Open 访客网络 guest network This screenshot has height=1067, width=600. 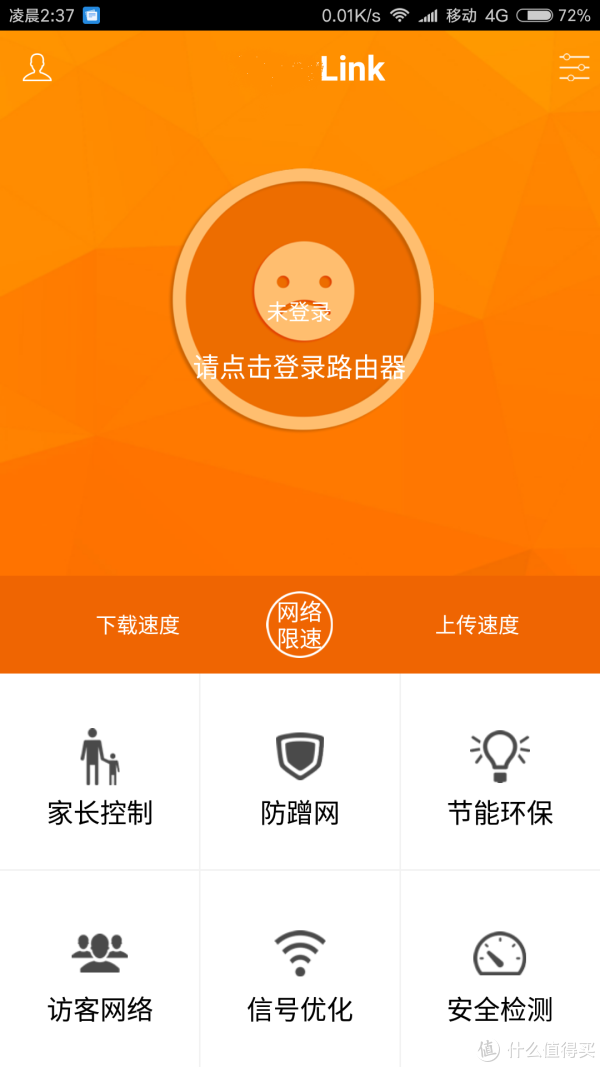100,969
